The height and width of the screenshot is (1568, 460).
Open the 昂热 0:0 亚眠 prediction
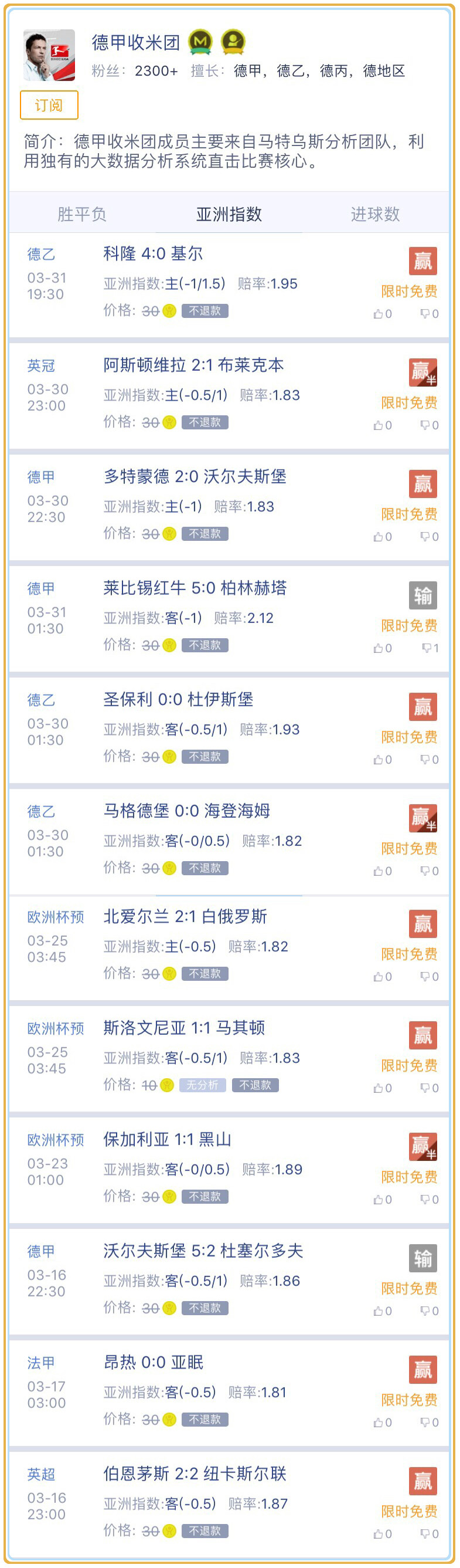point(153,1362)
